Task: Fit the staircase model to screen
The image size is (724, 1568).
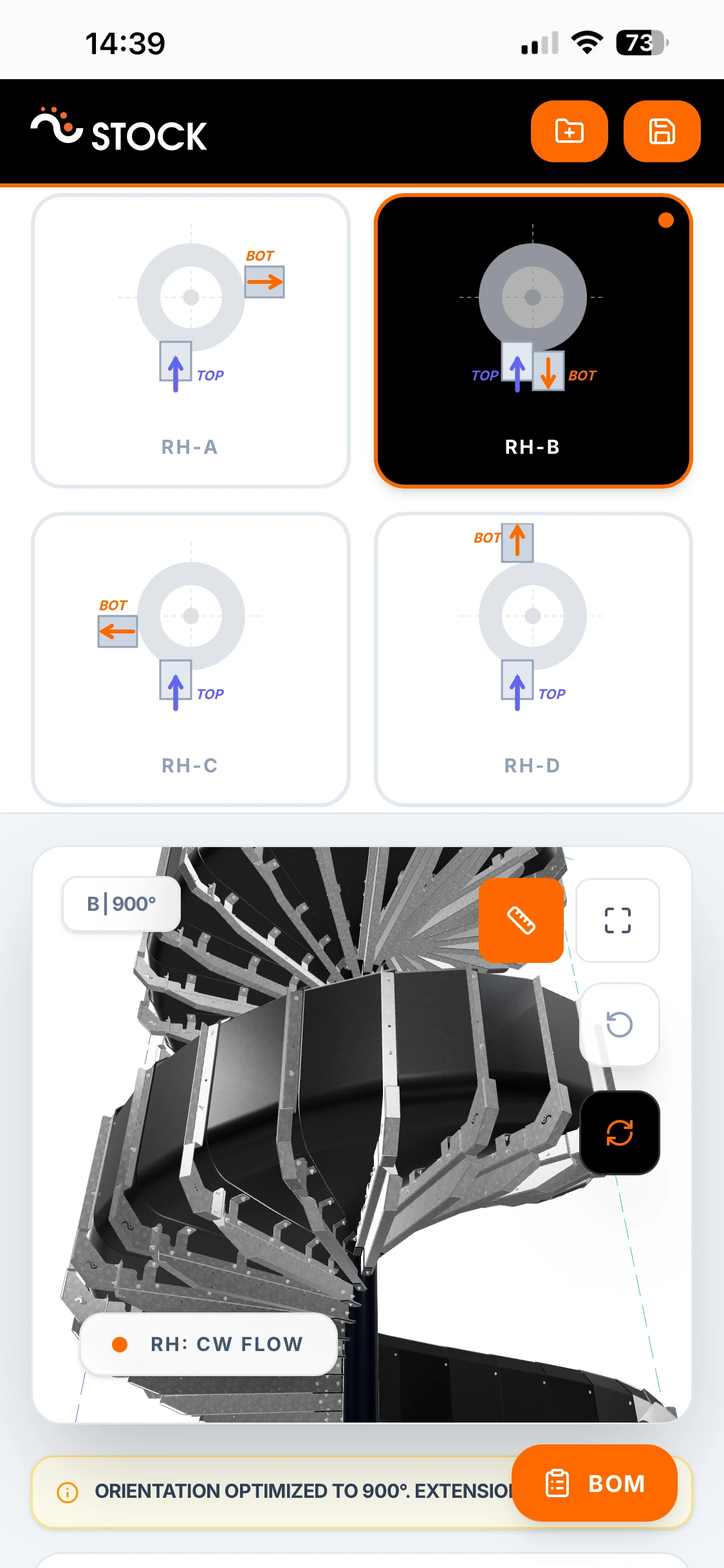Action: [617, 920]
